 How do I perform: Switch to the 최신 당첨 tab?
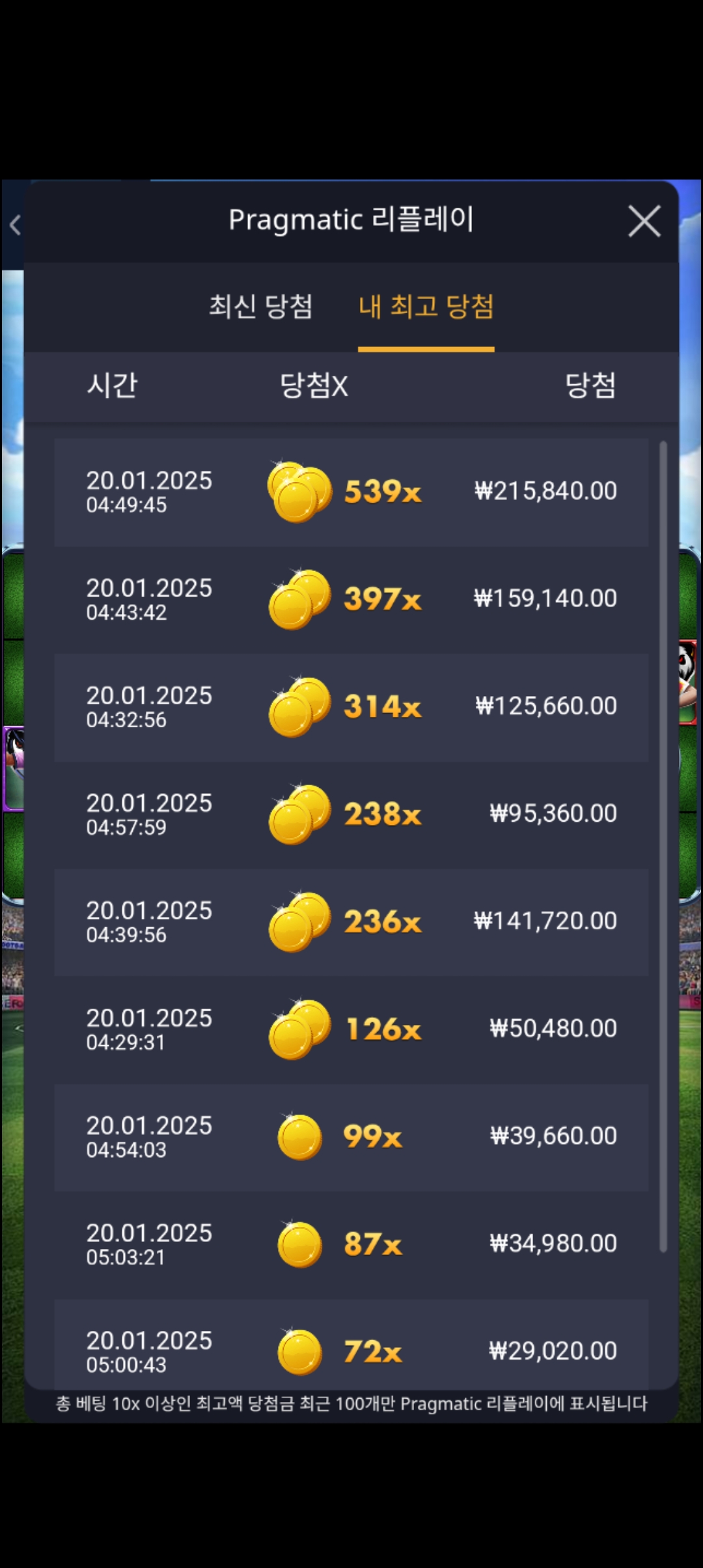click(260, 307)
